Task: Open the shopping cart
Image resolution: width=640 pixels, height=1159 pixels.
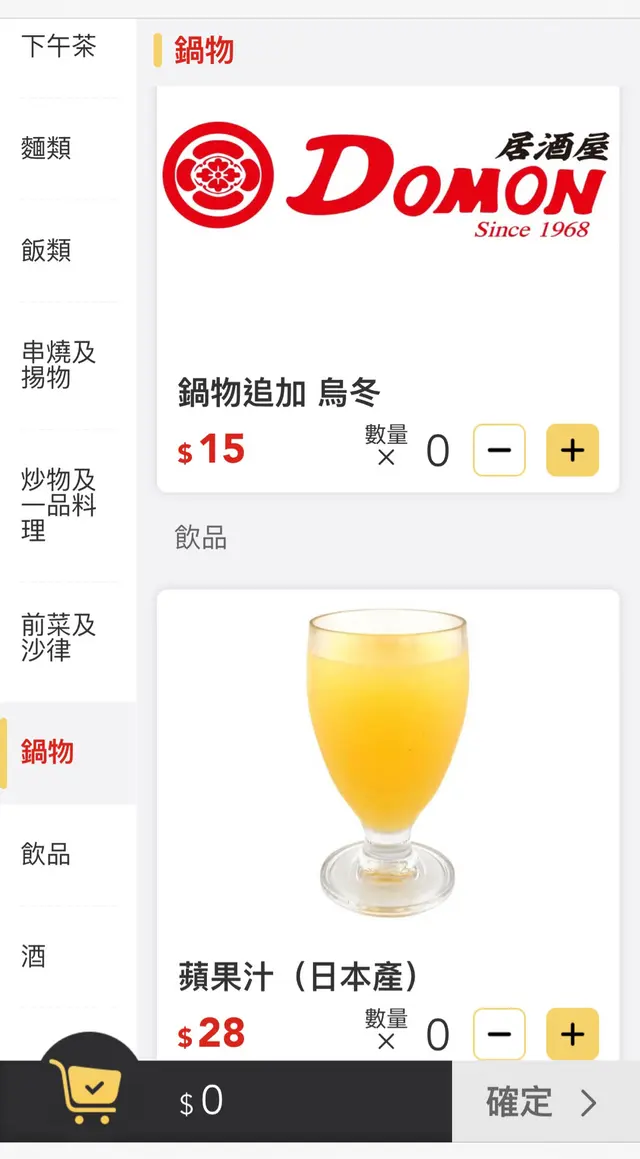Action: [87, 1090]
